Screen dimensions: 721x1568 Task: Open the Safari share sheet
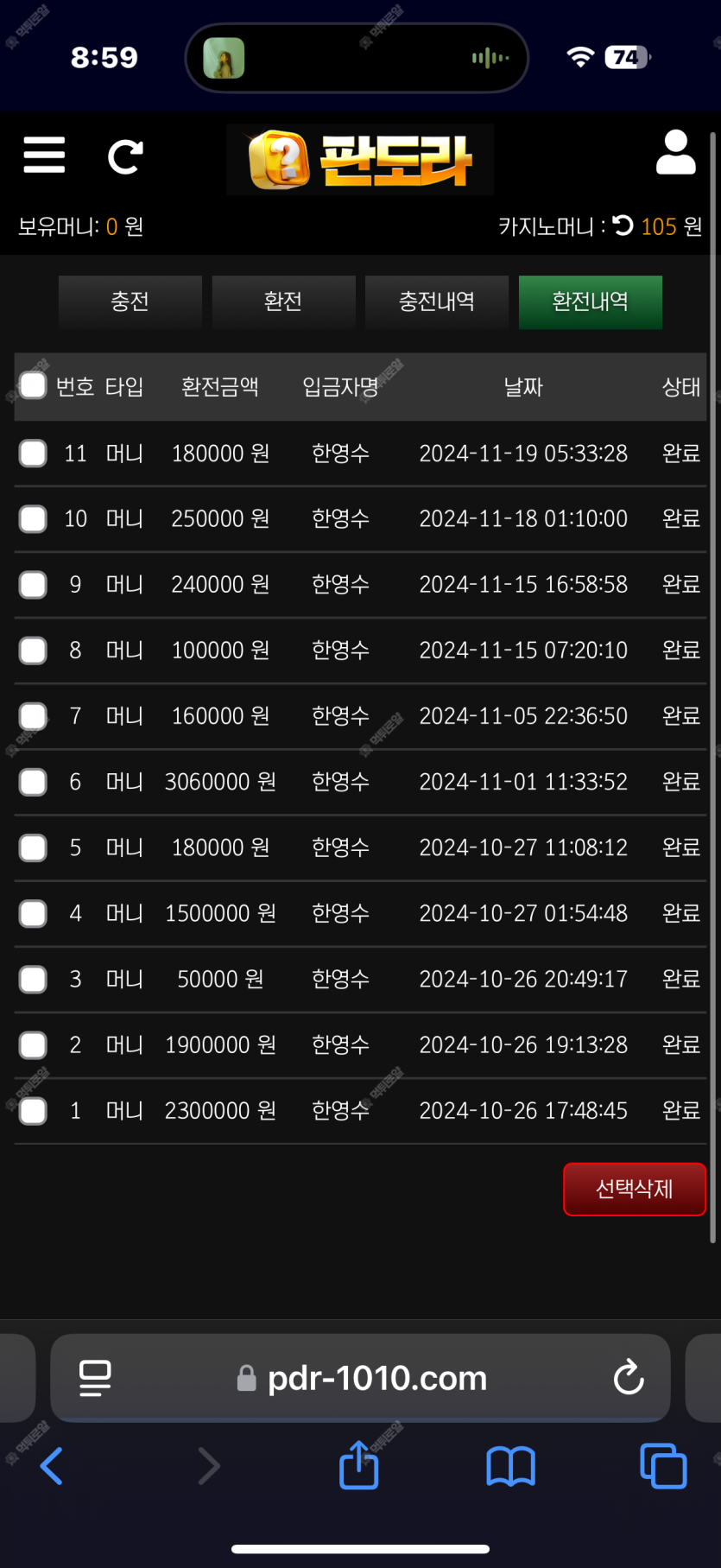point(359,1464)
